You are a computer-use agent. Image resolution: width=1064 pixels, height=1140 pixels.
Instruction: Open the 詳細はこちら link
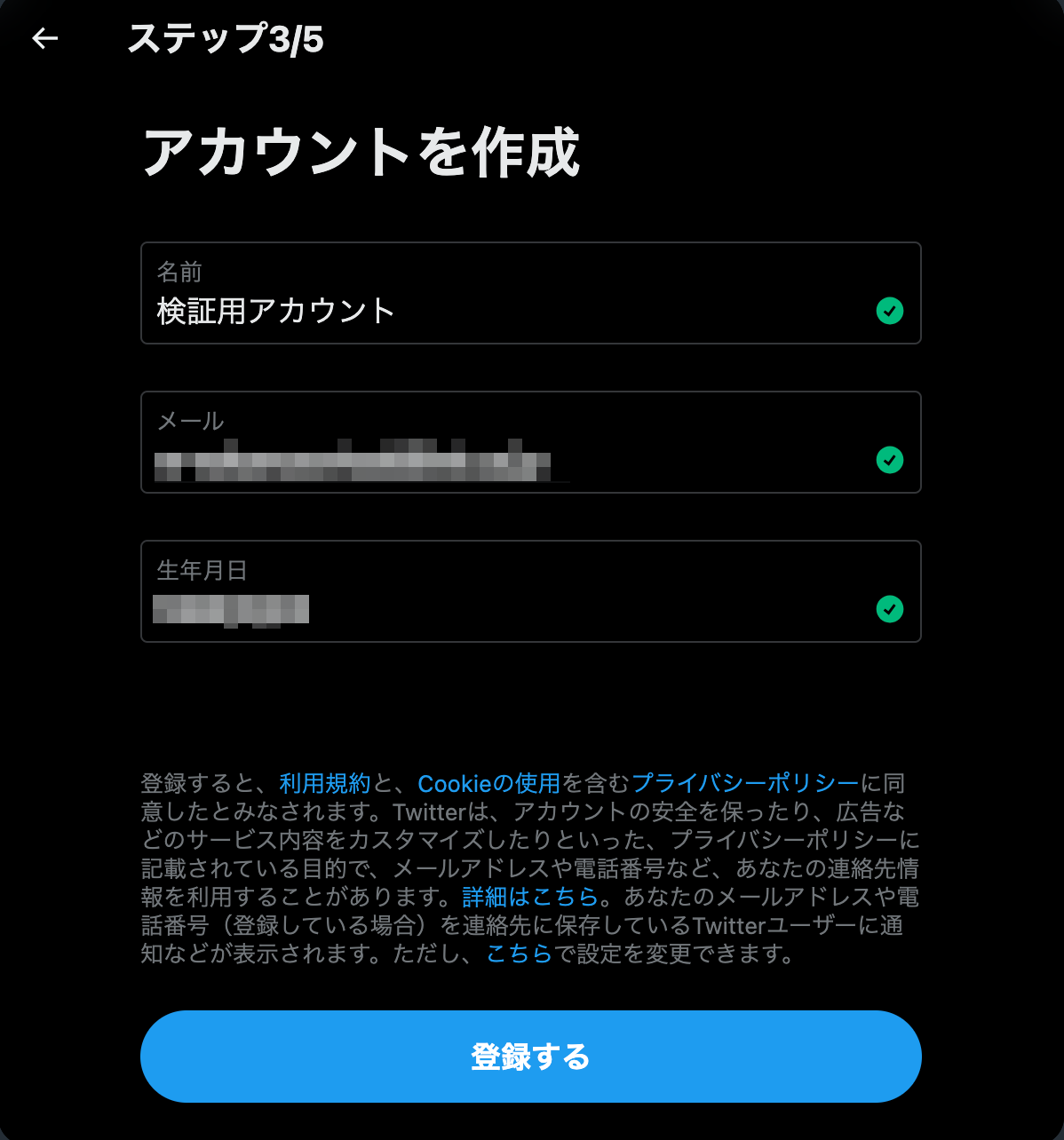point(530,897)
